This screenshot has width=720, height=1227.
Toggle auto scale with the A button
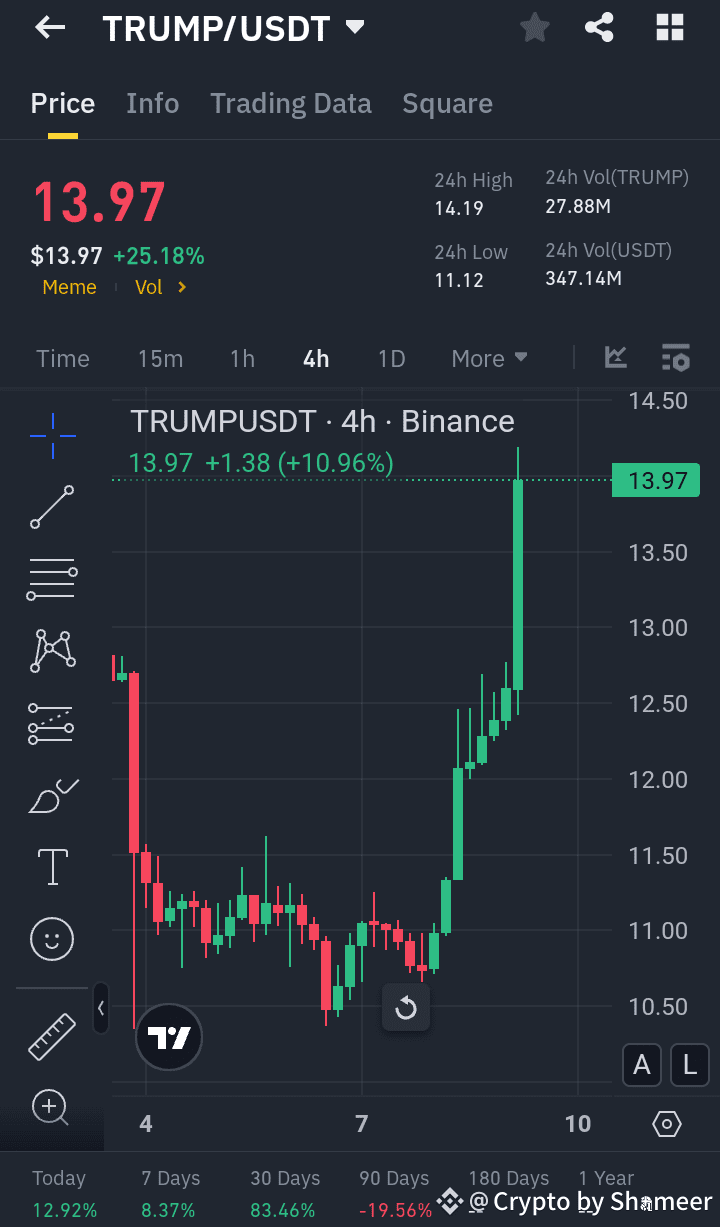click(x=642, y=1065)
